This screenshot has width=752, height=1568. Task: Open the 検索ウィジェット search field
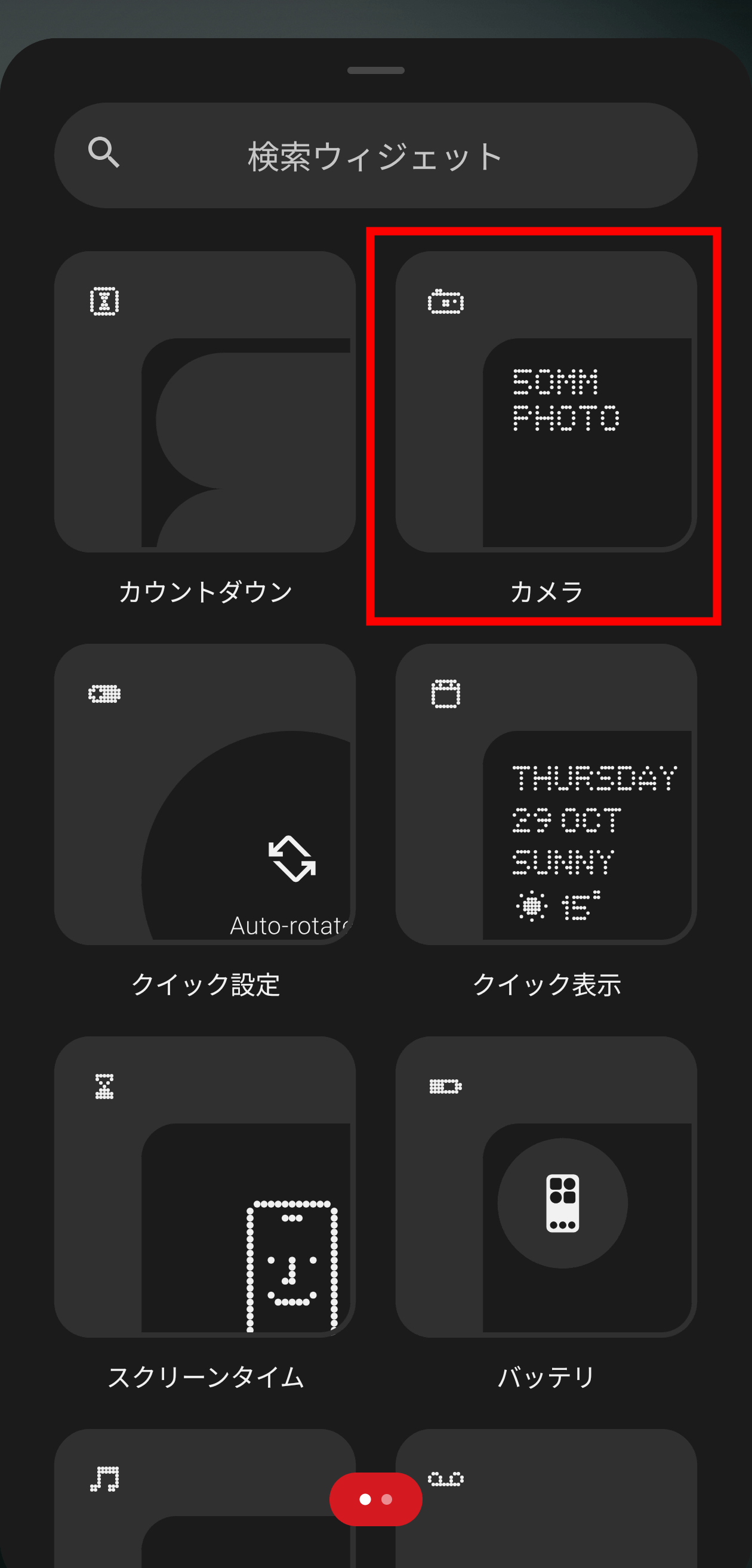(375, 156)
